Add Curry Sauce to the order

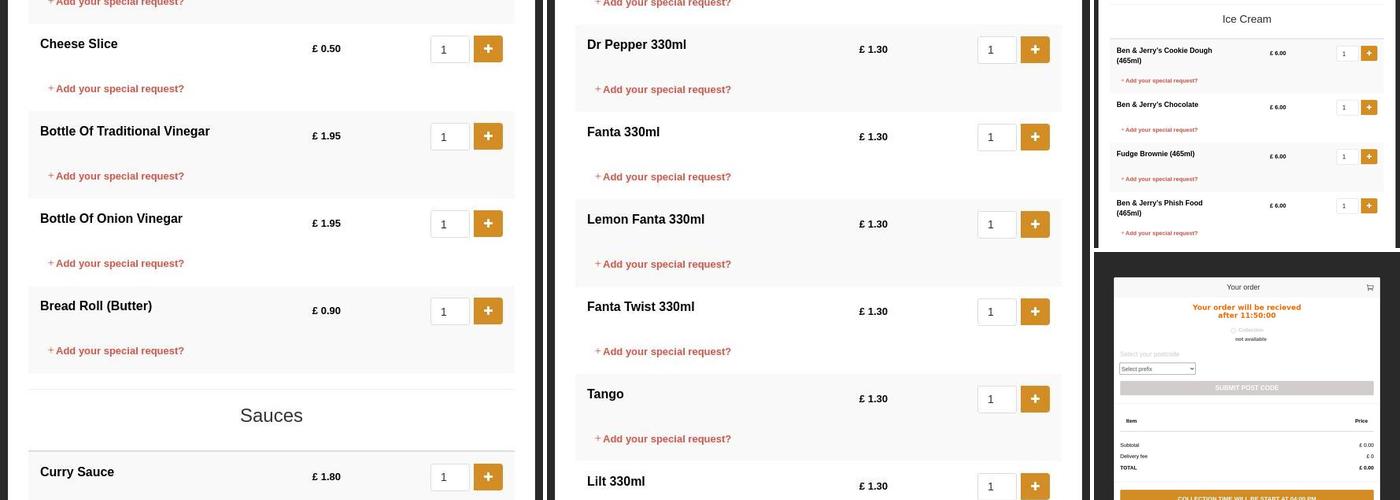click(x=488, y=477)
